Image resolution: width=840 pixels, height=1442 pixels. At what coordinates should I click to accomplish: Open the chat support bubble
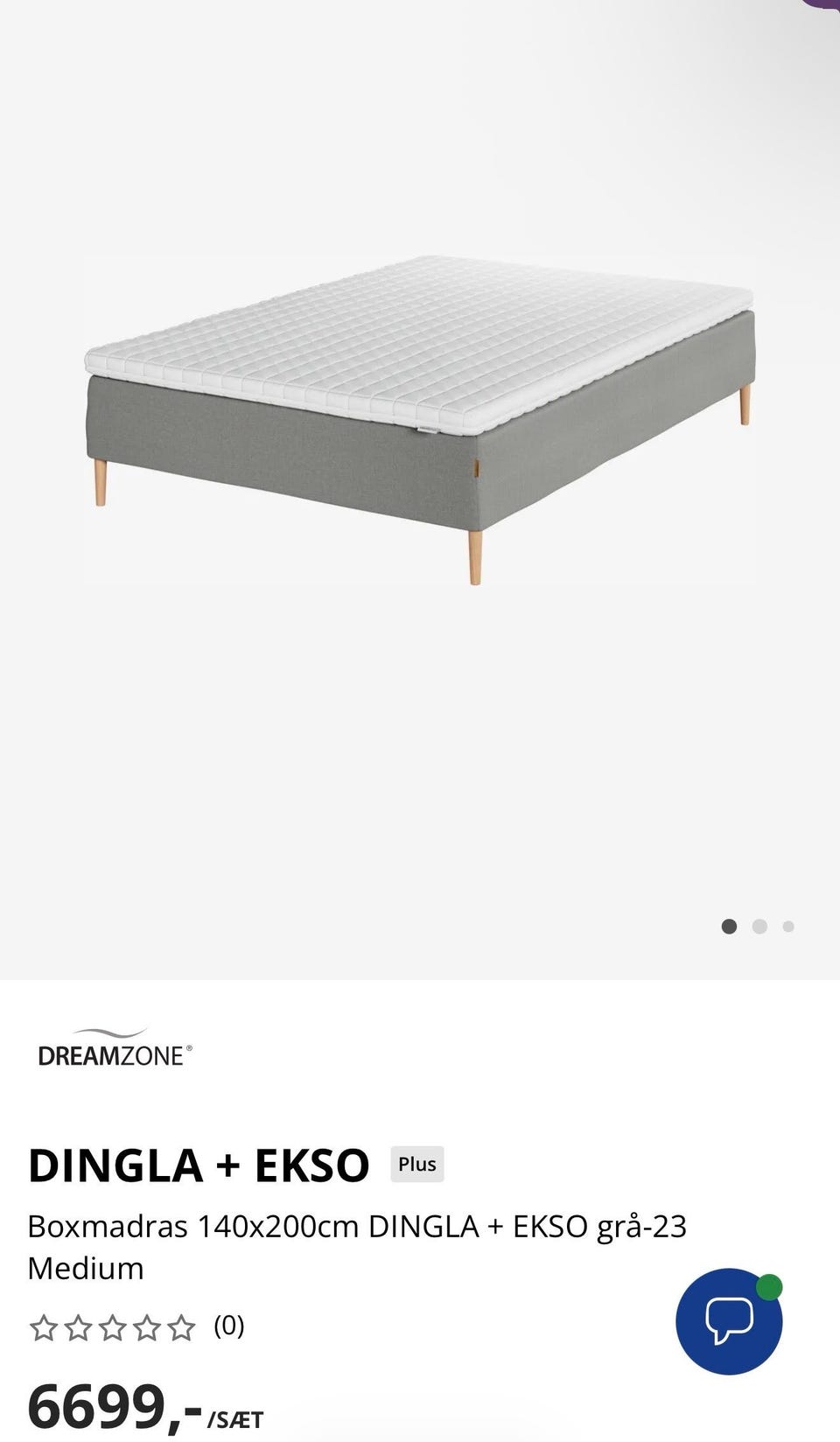(729, 1321)
